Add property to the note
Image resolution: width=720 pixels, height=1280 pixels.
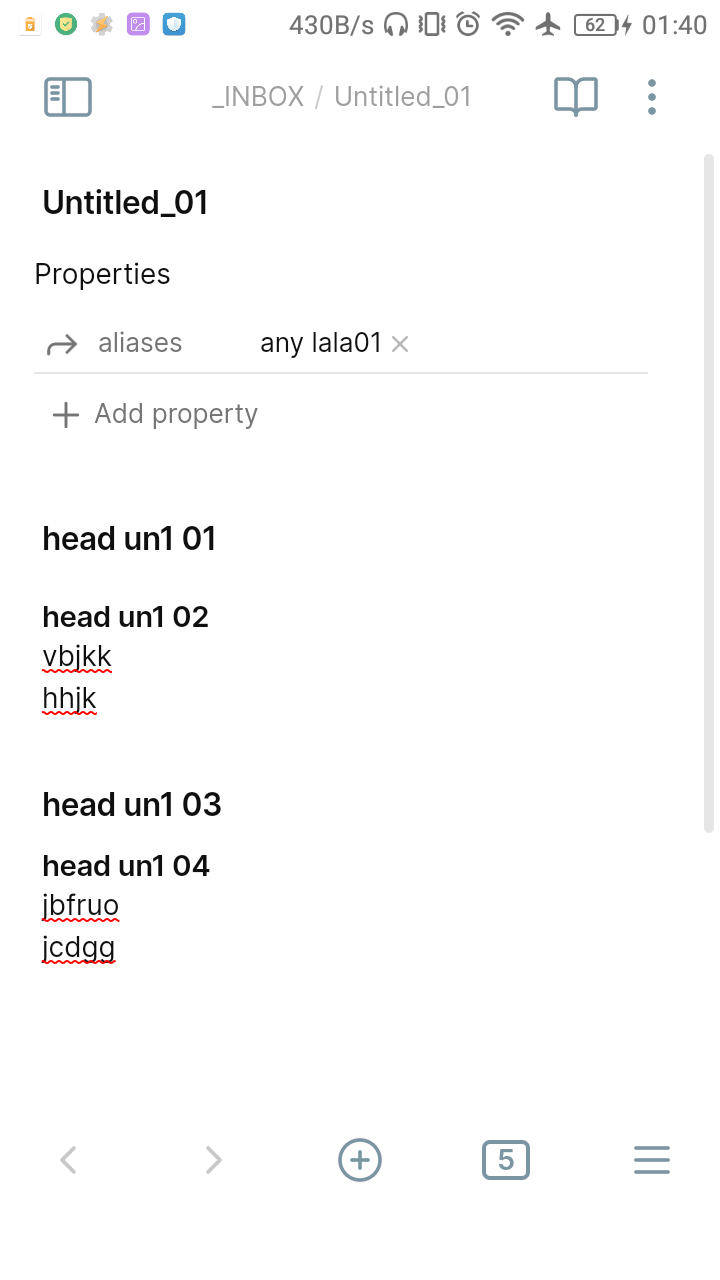[155, 414]
